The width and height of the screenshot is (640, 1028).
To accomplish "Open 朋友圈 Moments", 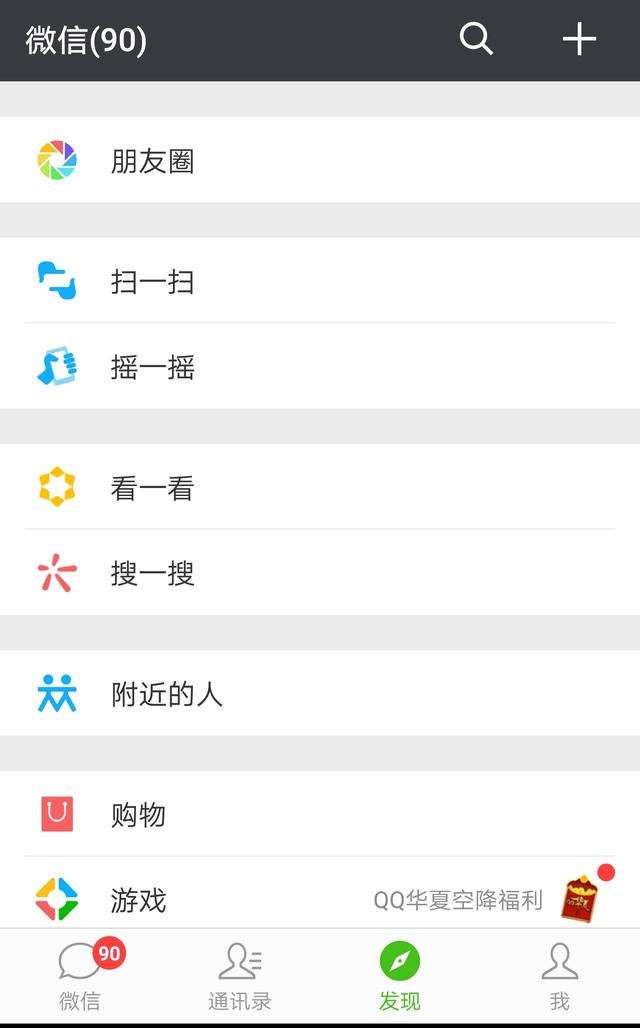I will tap(152, 161).
